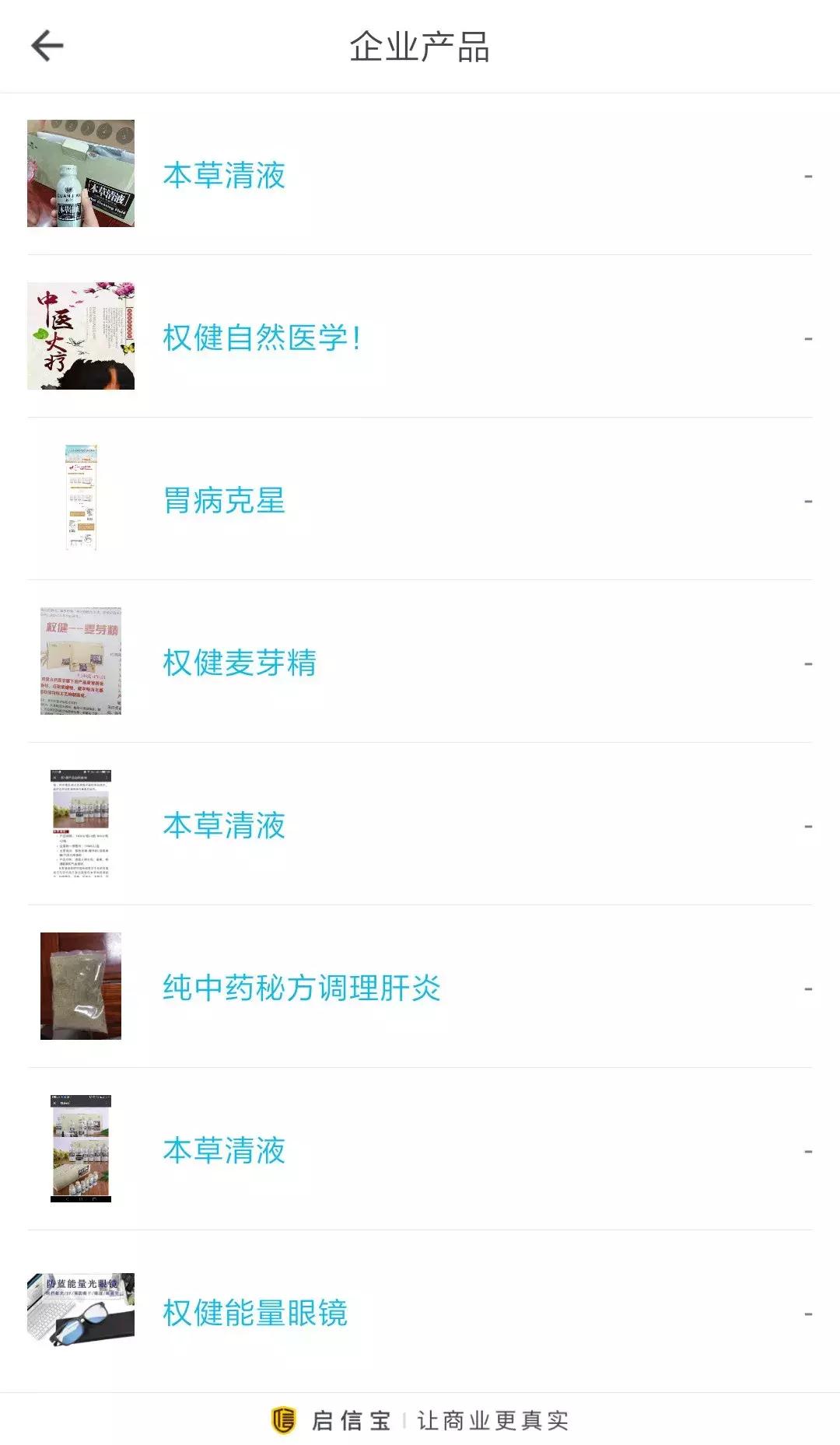Image resolution: width=840 pixels, height=1445 pixels.
Task: Select the 企业产品 page title
Action: click(420, 47)
